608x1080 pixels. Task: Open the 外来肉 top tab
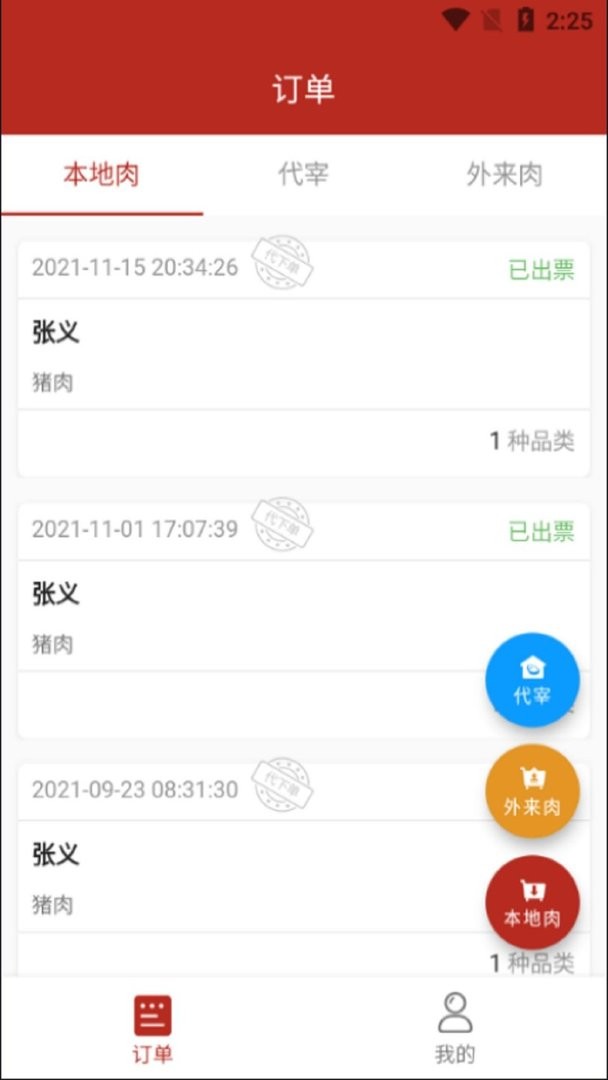pyautogui.click(x=504, y=175)
